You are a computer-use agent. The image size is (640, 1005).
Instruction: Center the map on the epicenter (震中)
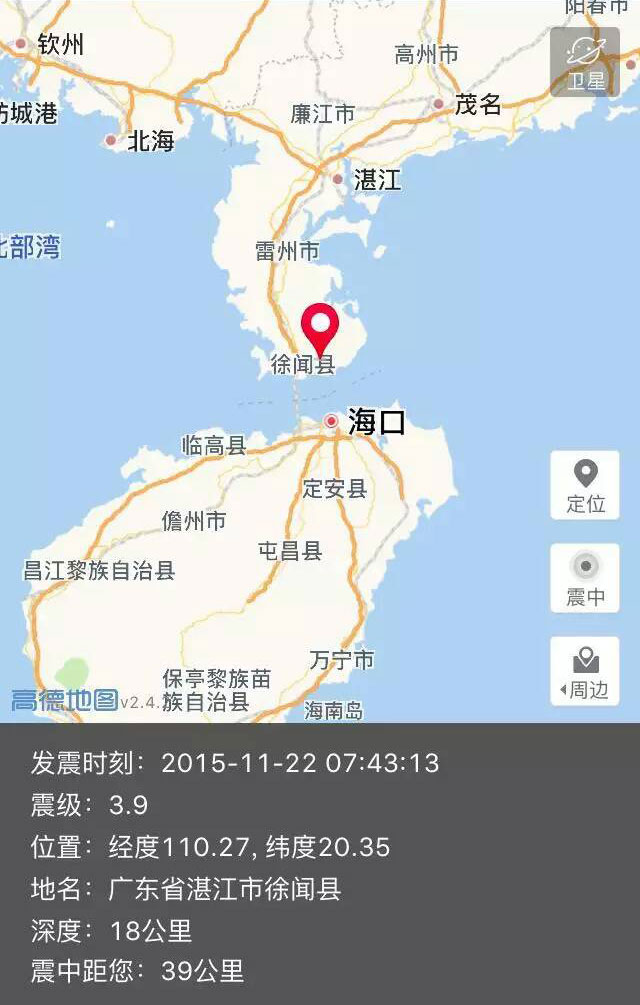[585, 578]
